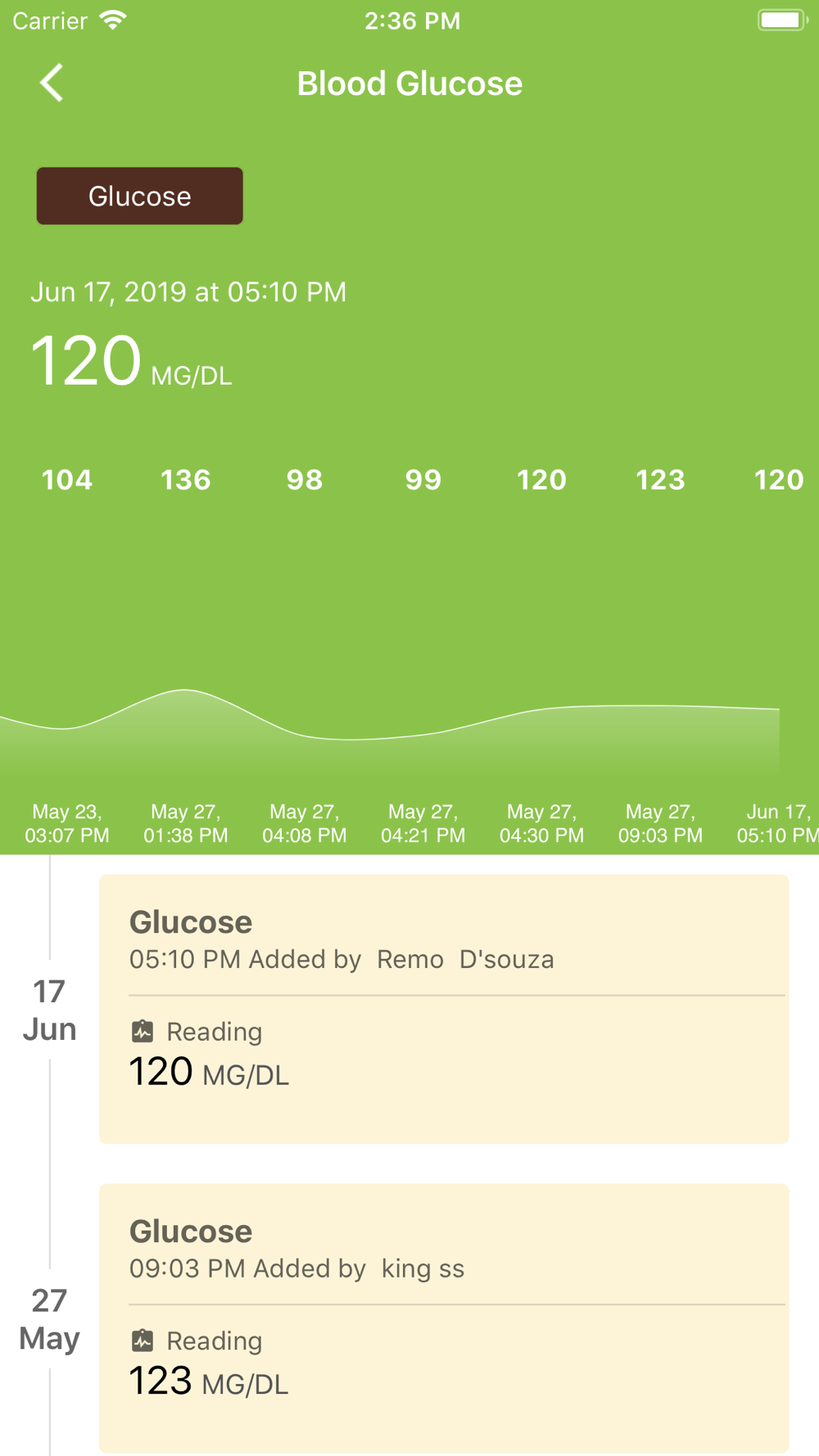The width and height of the screenshot is (819, 1456).
Task: Tap the 104 reading from May 23
Action: pyautogui.click(x=67, y=480)
